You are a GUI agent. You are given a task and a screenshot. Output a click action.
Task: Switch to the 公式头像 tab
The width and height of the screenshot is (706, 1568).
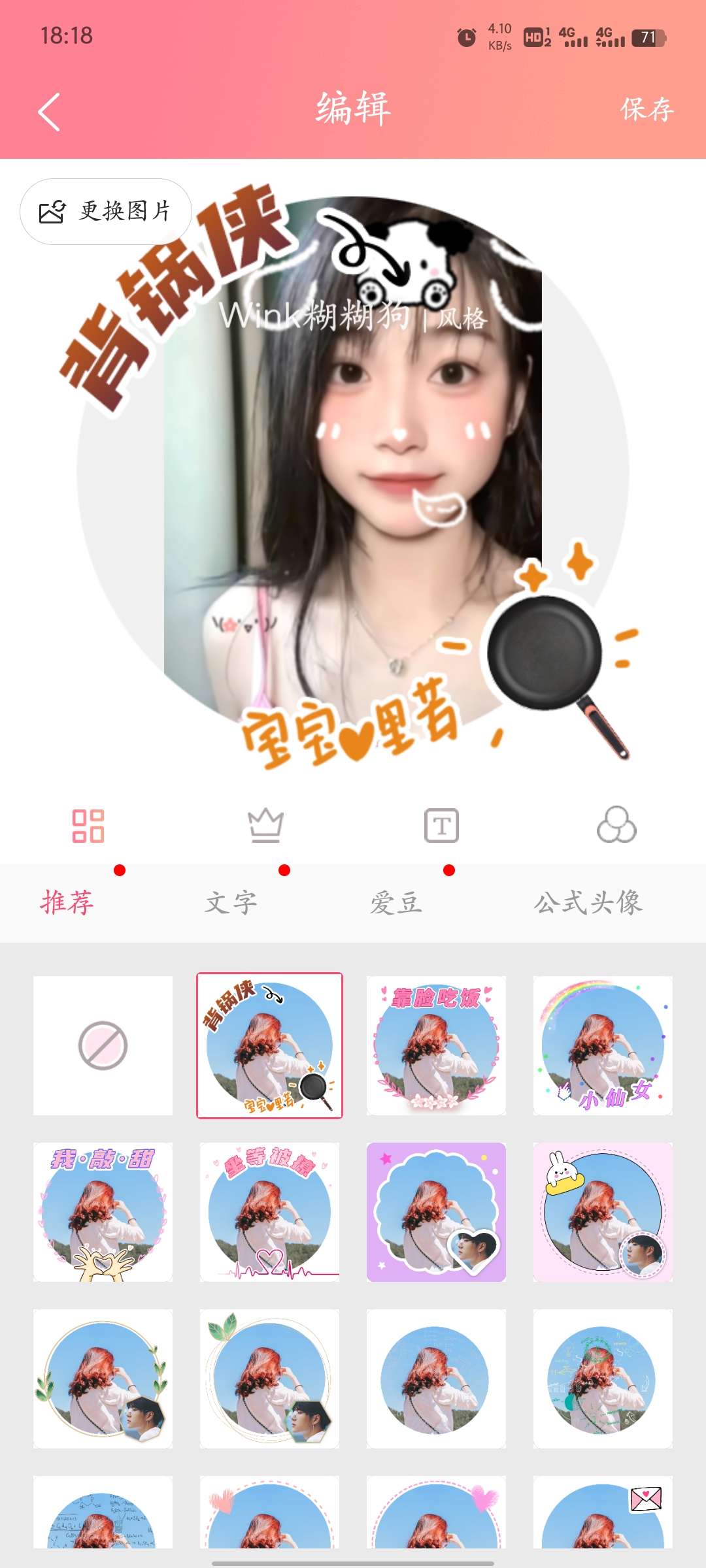click(588, 903)
